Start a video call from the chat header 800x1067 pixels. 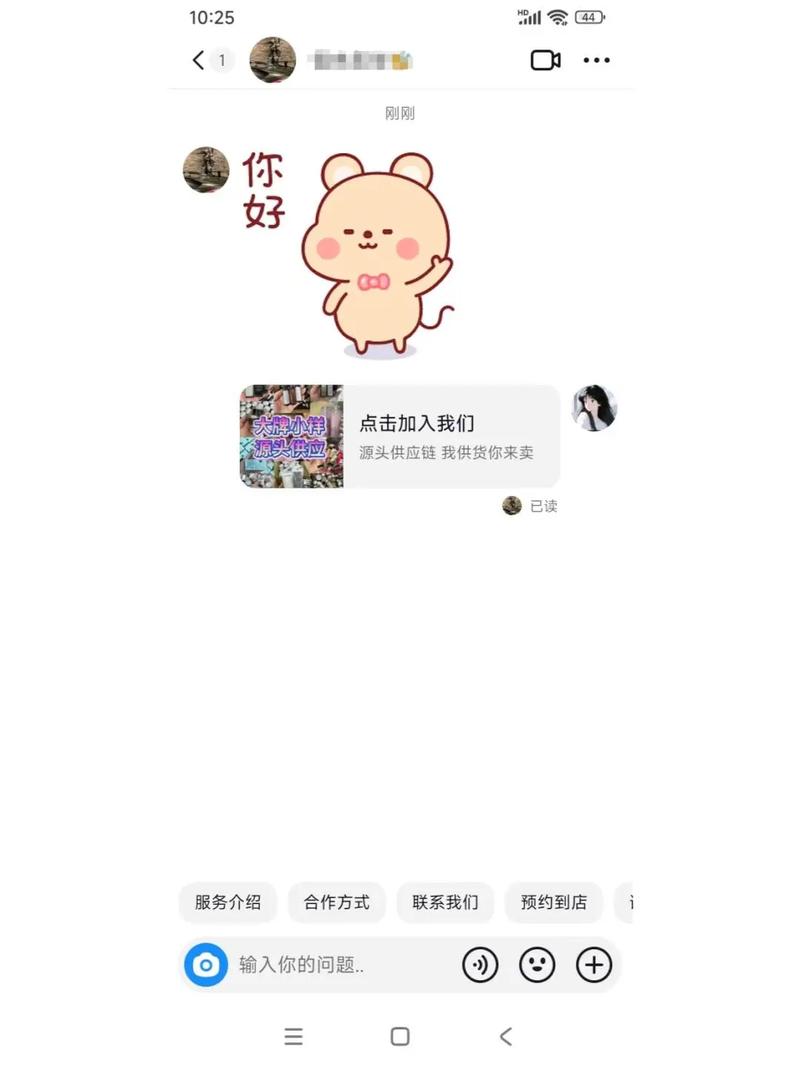[544, 60]
